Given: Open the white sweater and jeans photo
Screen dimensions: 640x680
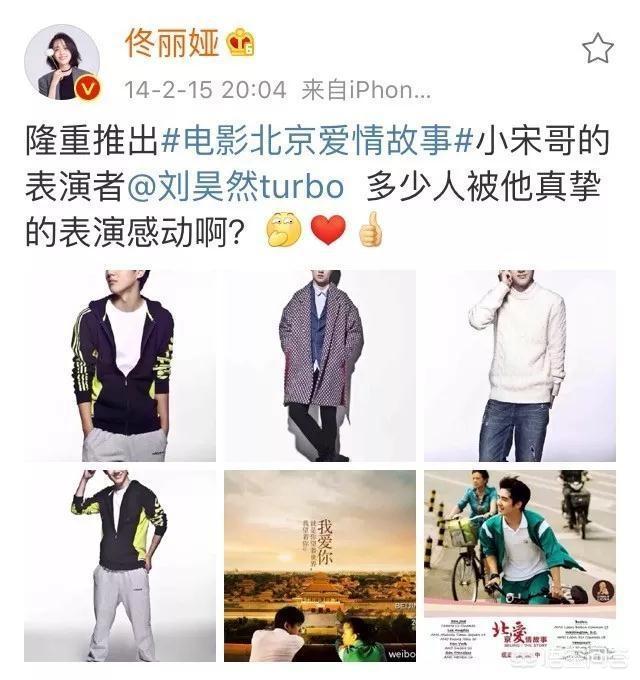Looking at the screenshot, I should click(519, 365).
